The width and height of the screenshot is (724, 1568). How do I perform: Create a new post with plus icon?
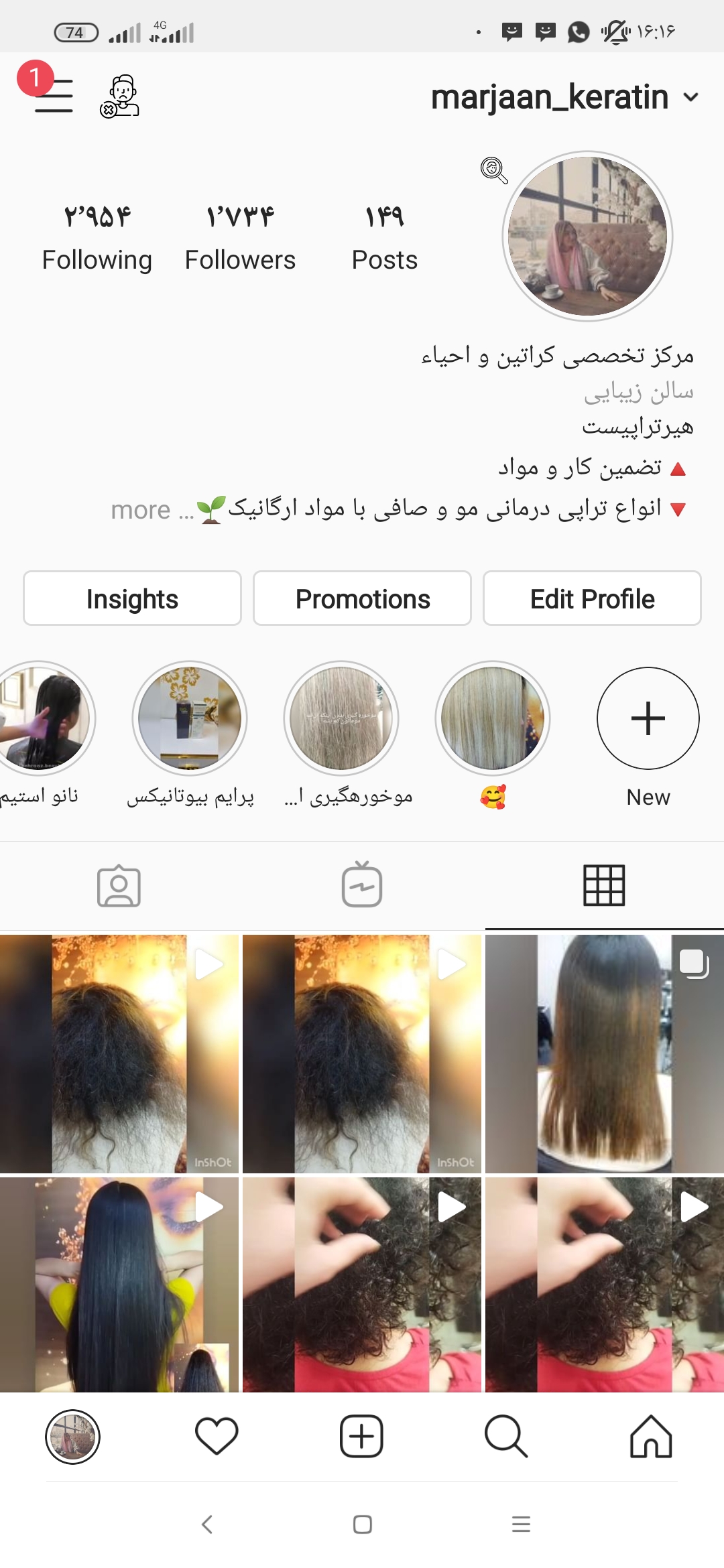click(361, 1436)
